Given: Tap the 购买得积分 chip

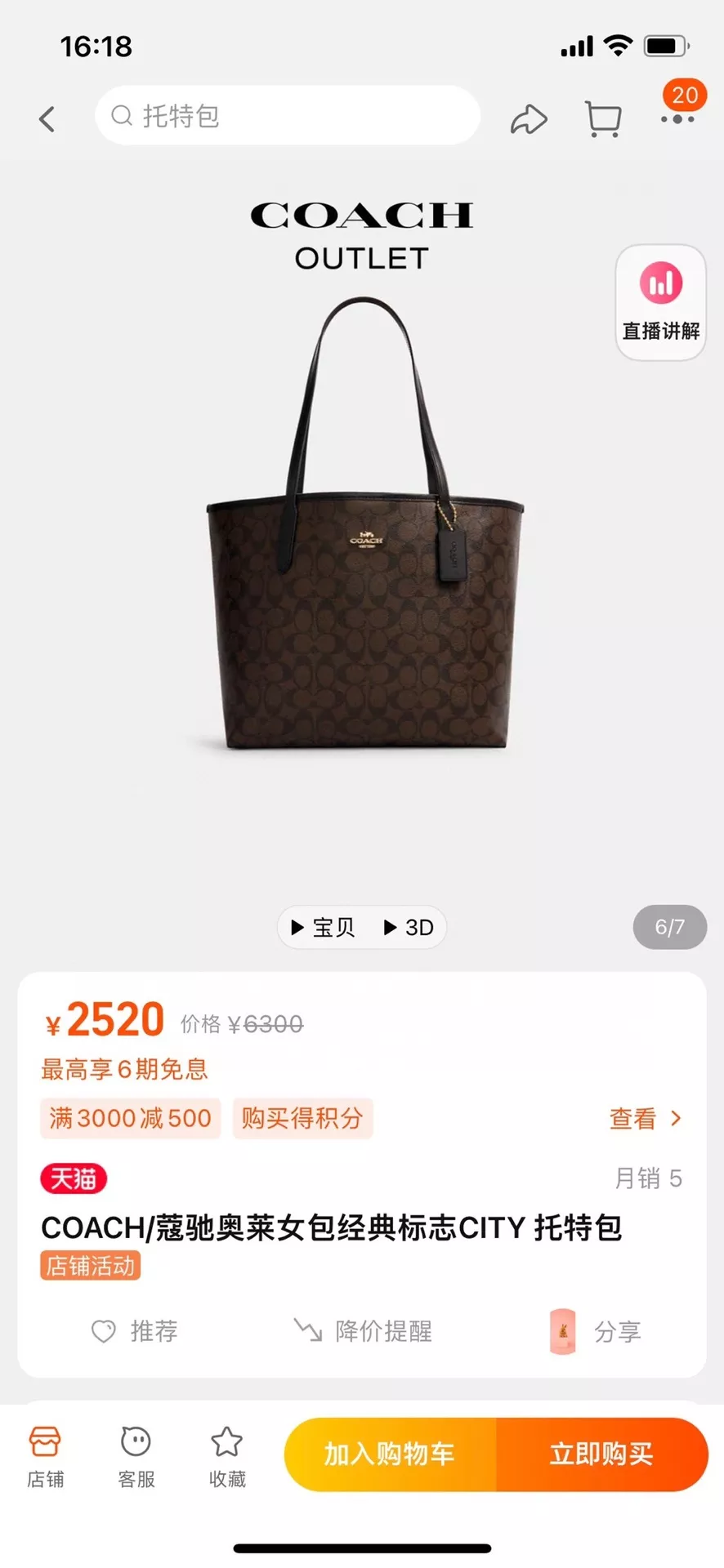Looking at the screenshot, I should click(x=302, y=1118).
